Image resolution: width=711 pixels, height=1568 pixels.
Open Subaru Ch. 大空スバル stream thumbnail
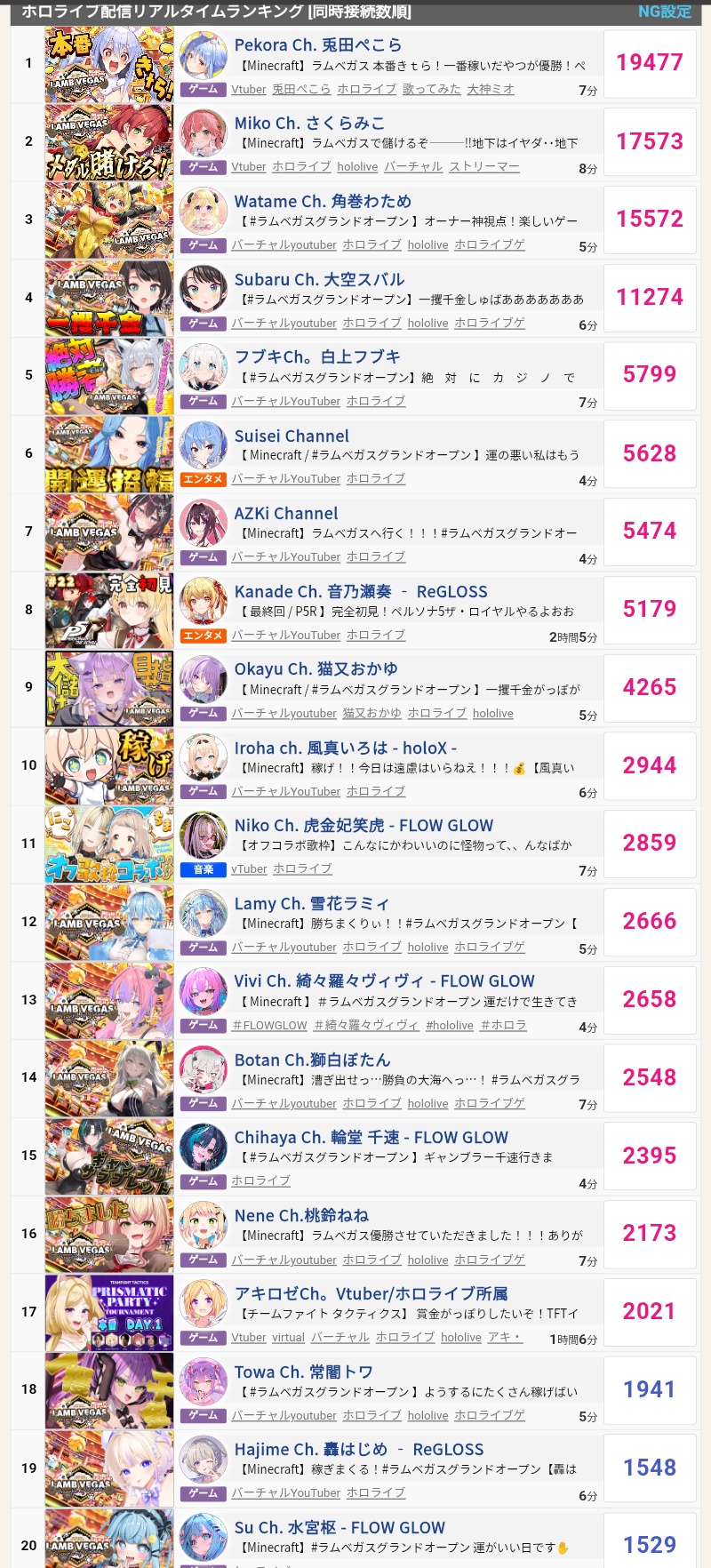click(109, 299)
